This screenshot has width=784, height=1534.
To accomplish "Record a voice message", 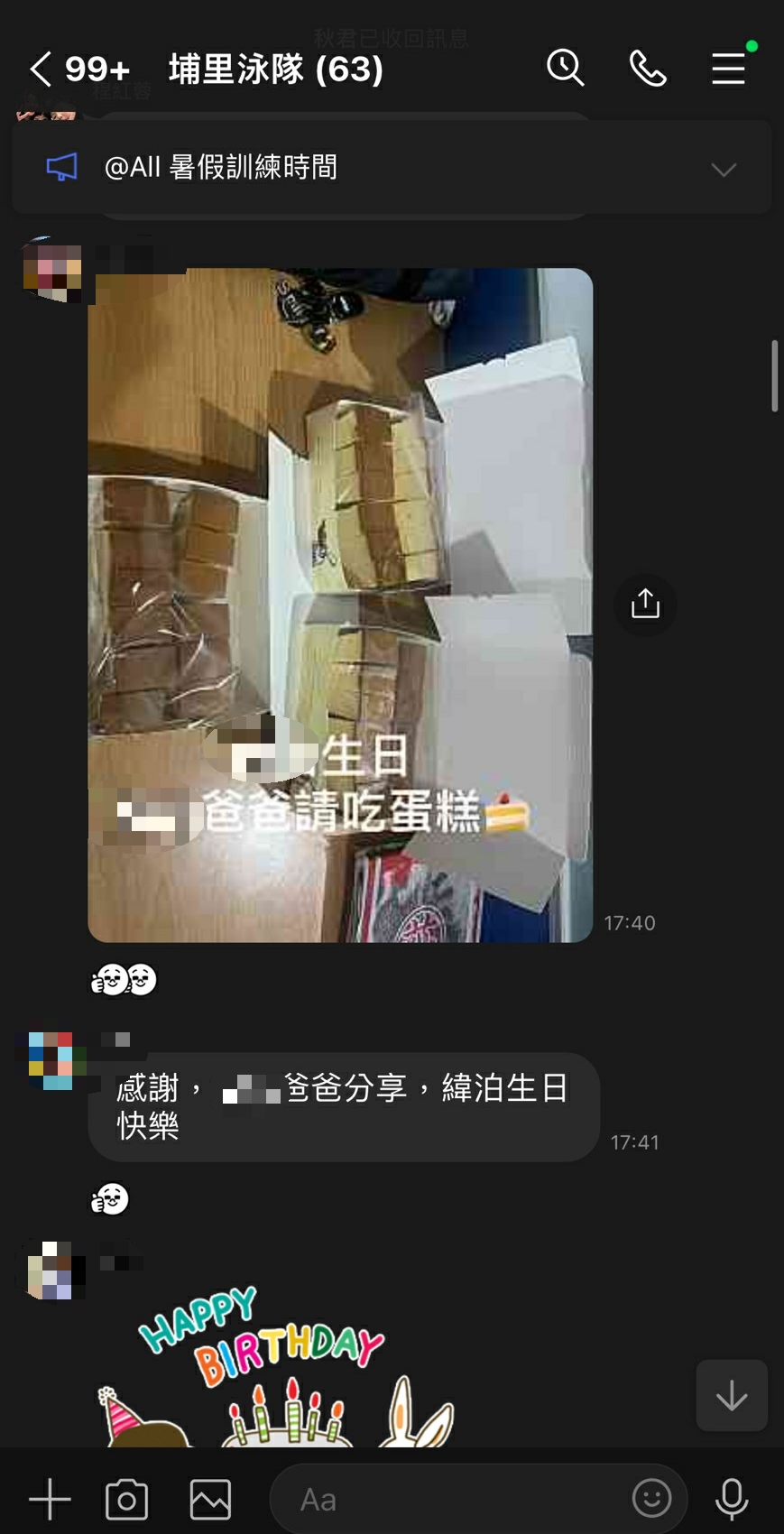I will pyautogui.click(x=732, y=1500).
